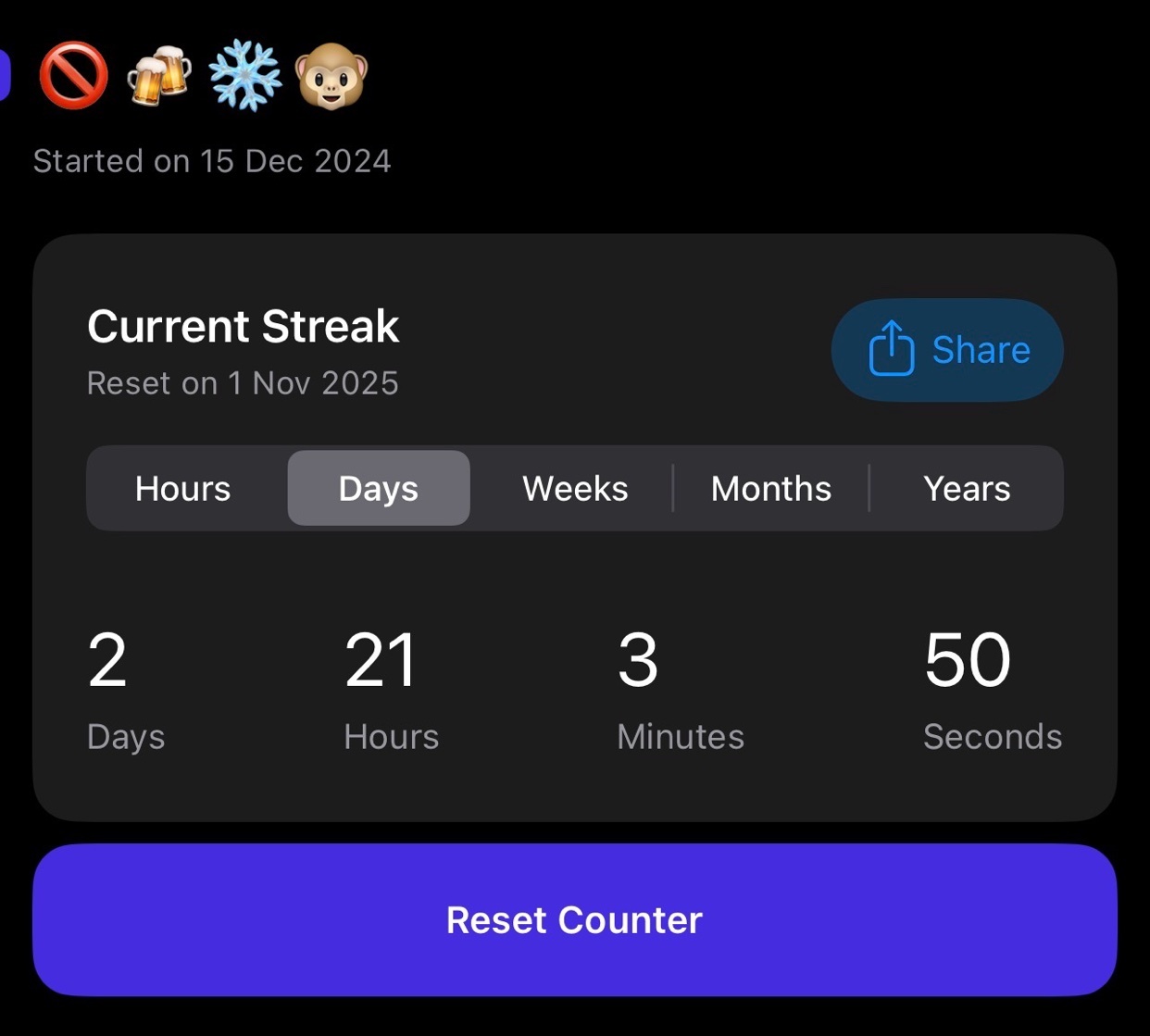Image resolution: width=1150 pixels, height=1036 pixels.
Task: Show the streak in Weeks
Action: pyautogui.click(x=575, y=489)
